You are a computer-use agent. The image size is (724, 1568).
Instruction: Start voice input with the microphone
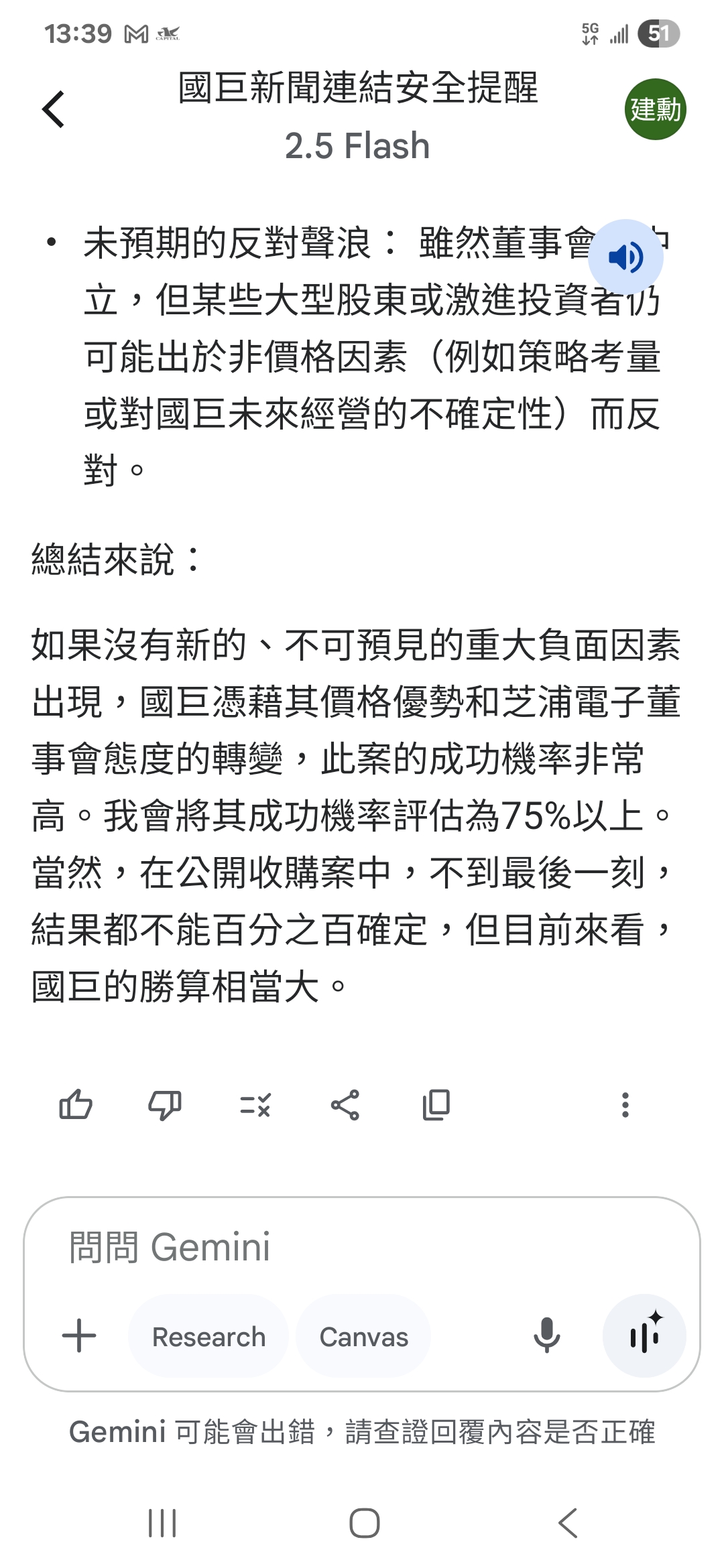(x=546, y=1335)
